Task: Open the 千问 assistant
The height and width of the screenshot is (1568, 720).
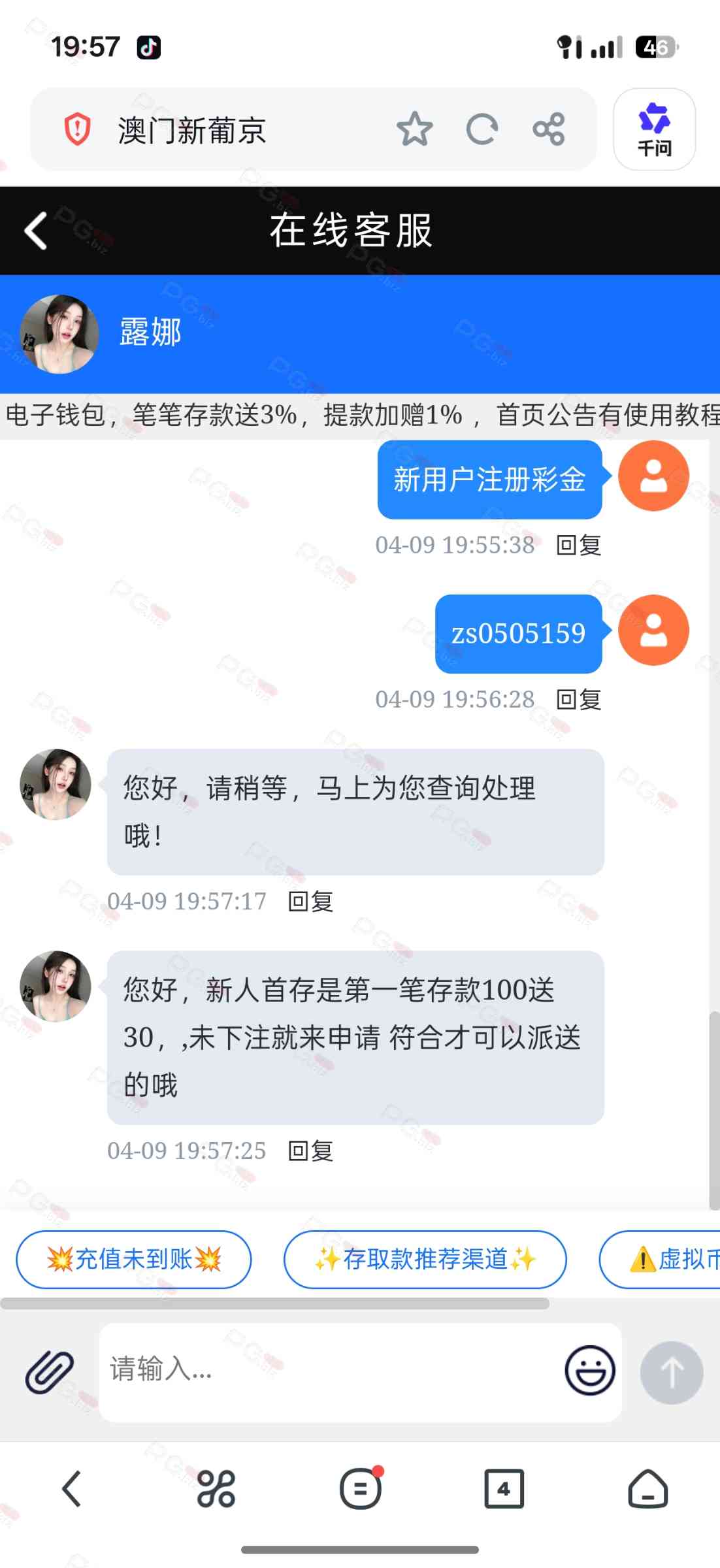Action: tap(654, 129)
